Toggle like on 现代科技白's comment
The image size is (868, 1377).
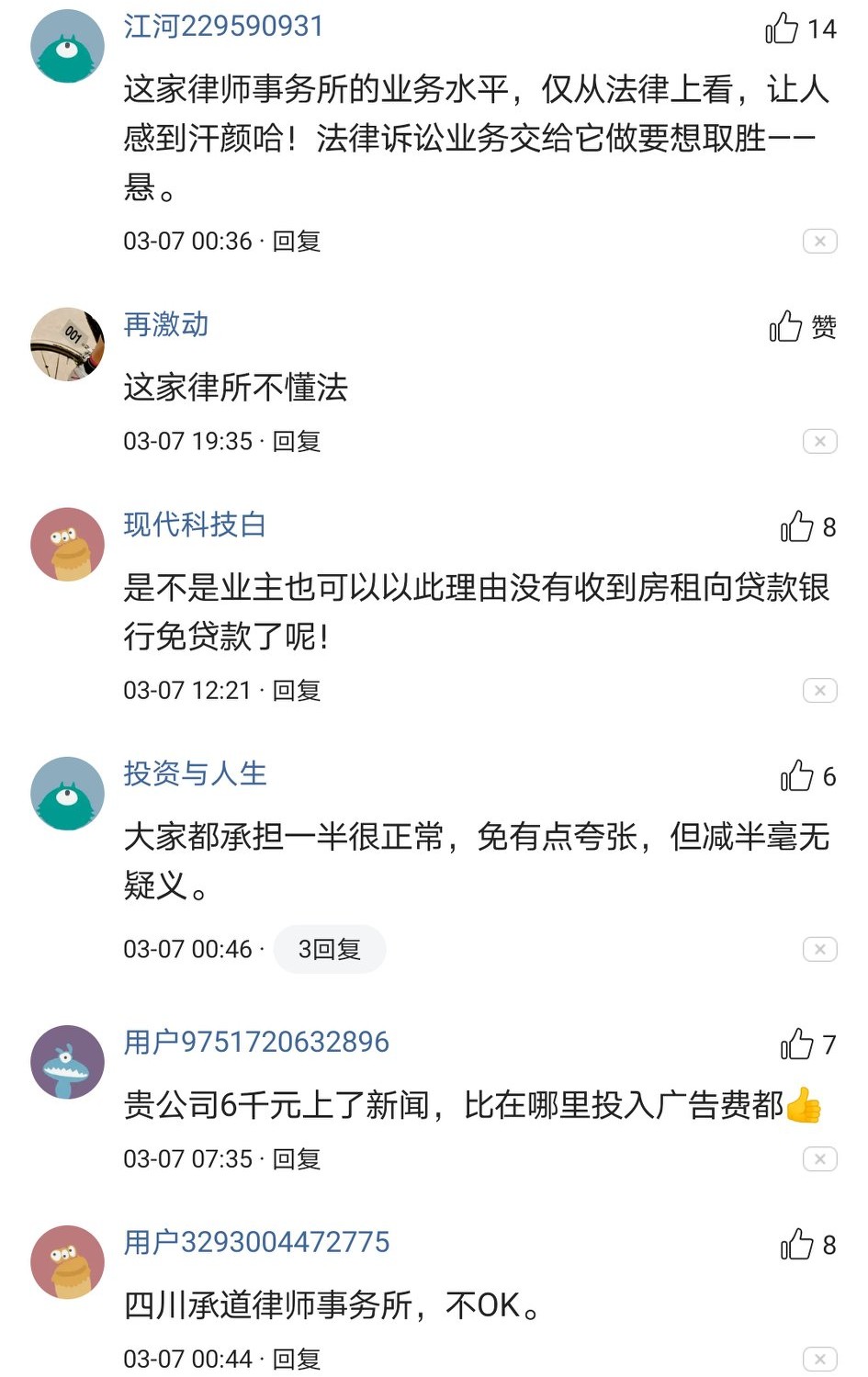coord(796,526)
